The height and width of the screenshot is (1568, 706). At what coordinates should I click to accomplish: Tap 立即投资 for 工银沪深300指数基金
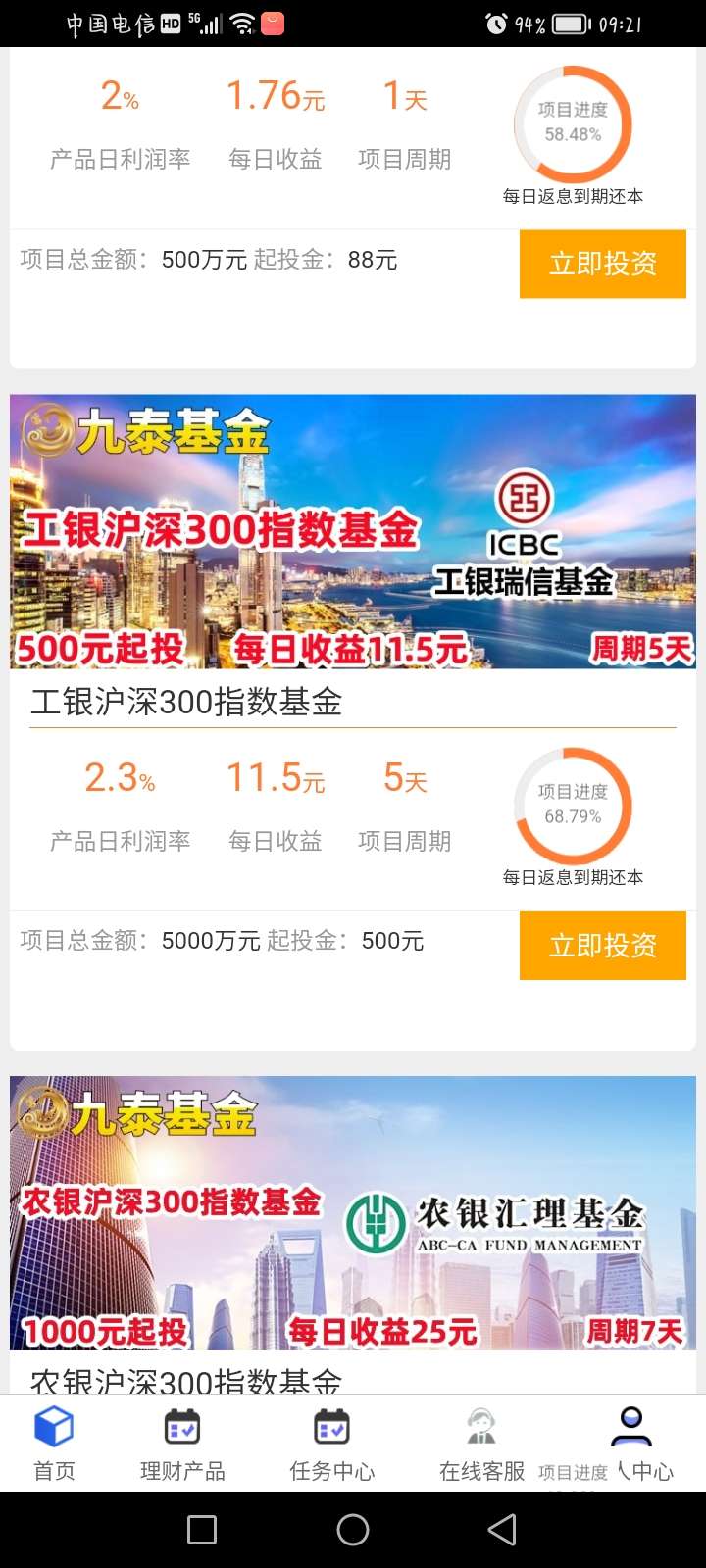coord(603,946)
